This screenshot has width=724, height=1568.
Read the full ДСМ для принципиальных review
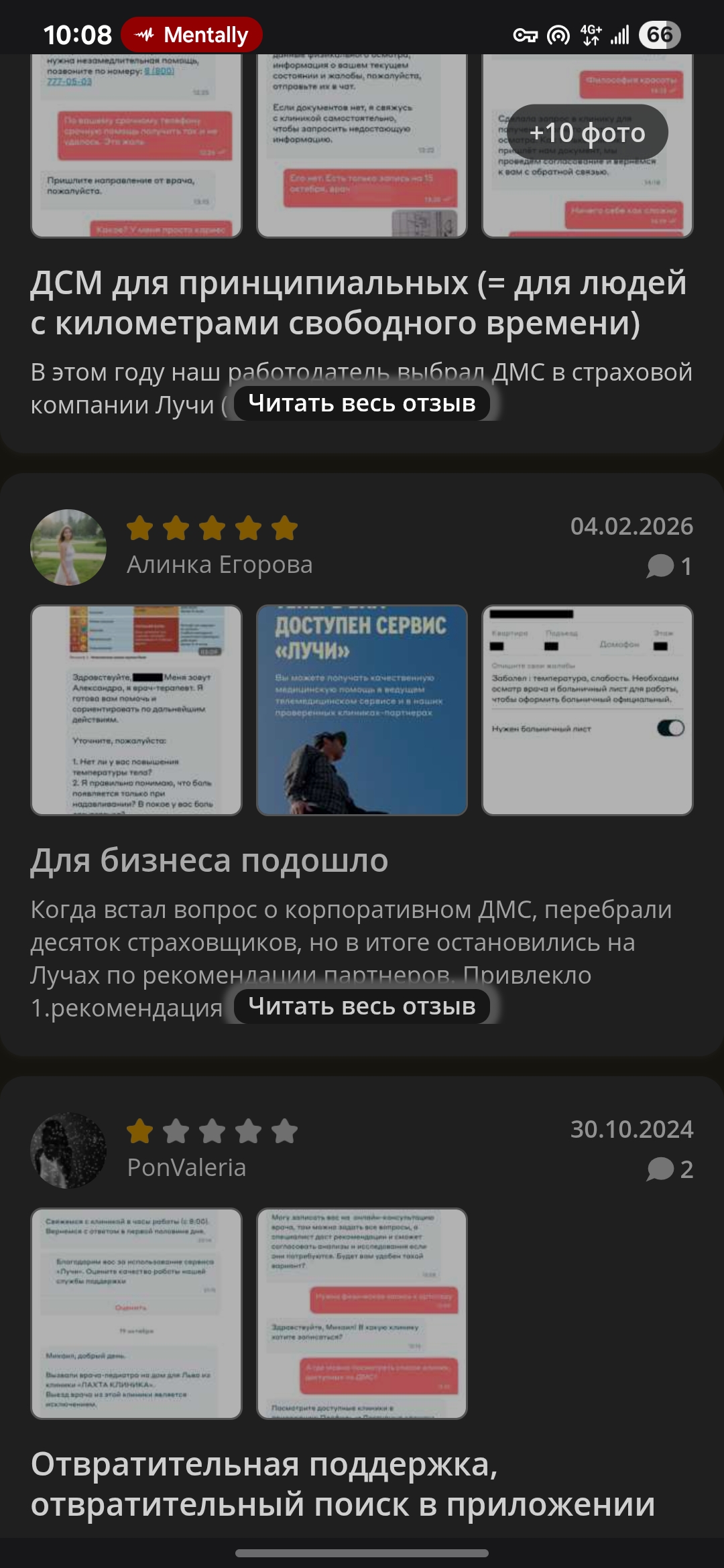pyautogui.click(x=362, y=403)
